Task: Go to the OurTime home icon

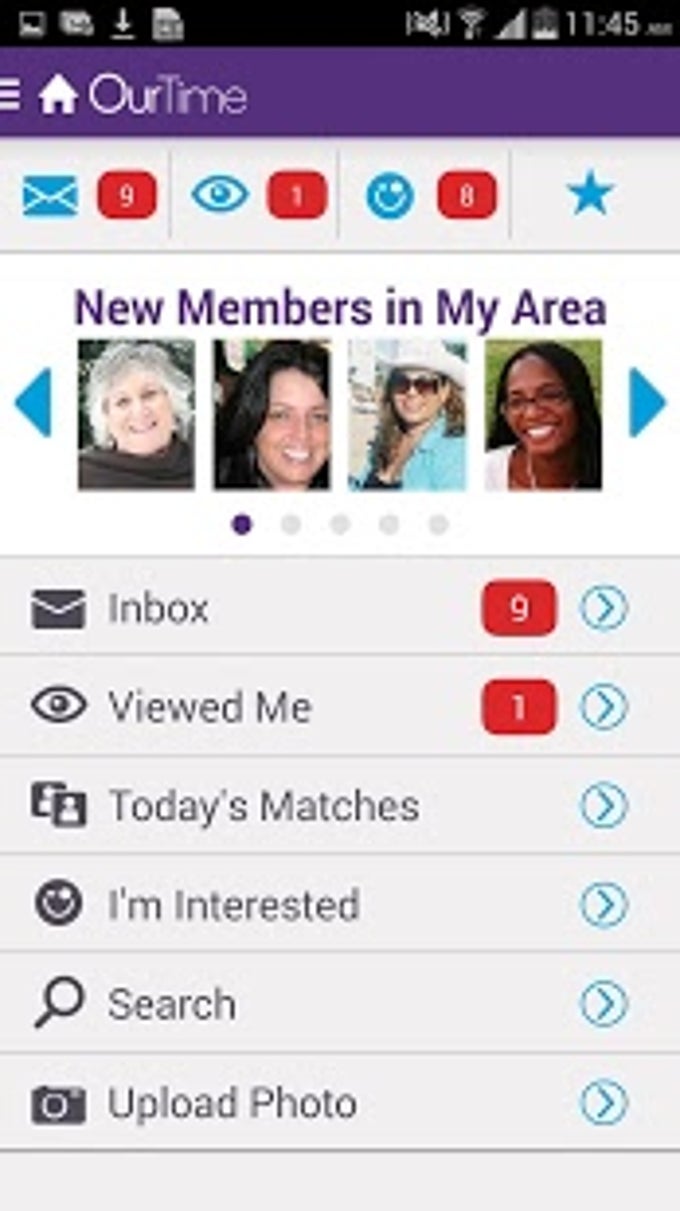Action: point(58,95)
